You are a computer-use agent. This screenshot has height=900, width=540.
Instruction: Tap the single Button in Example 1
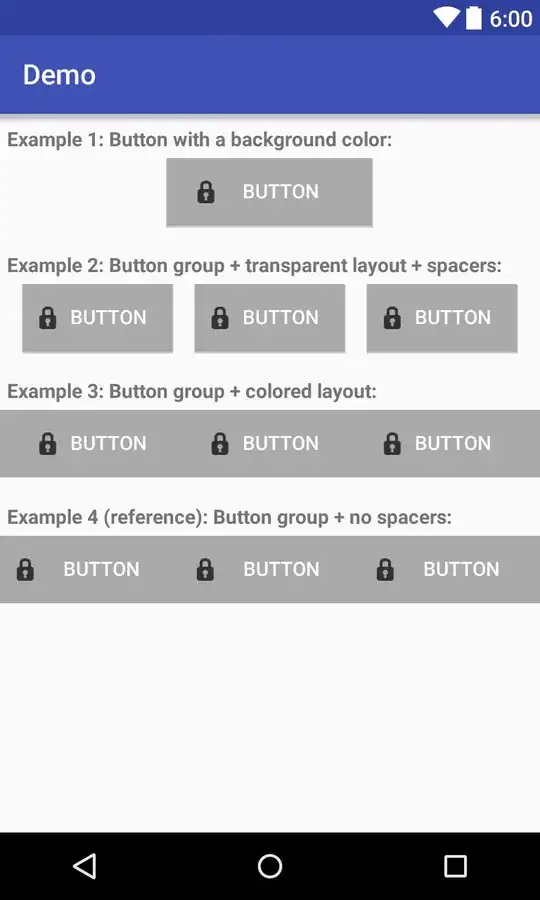(x=269, y=192)
